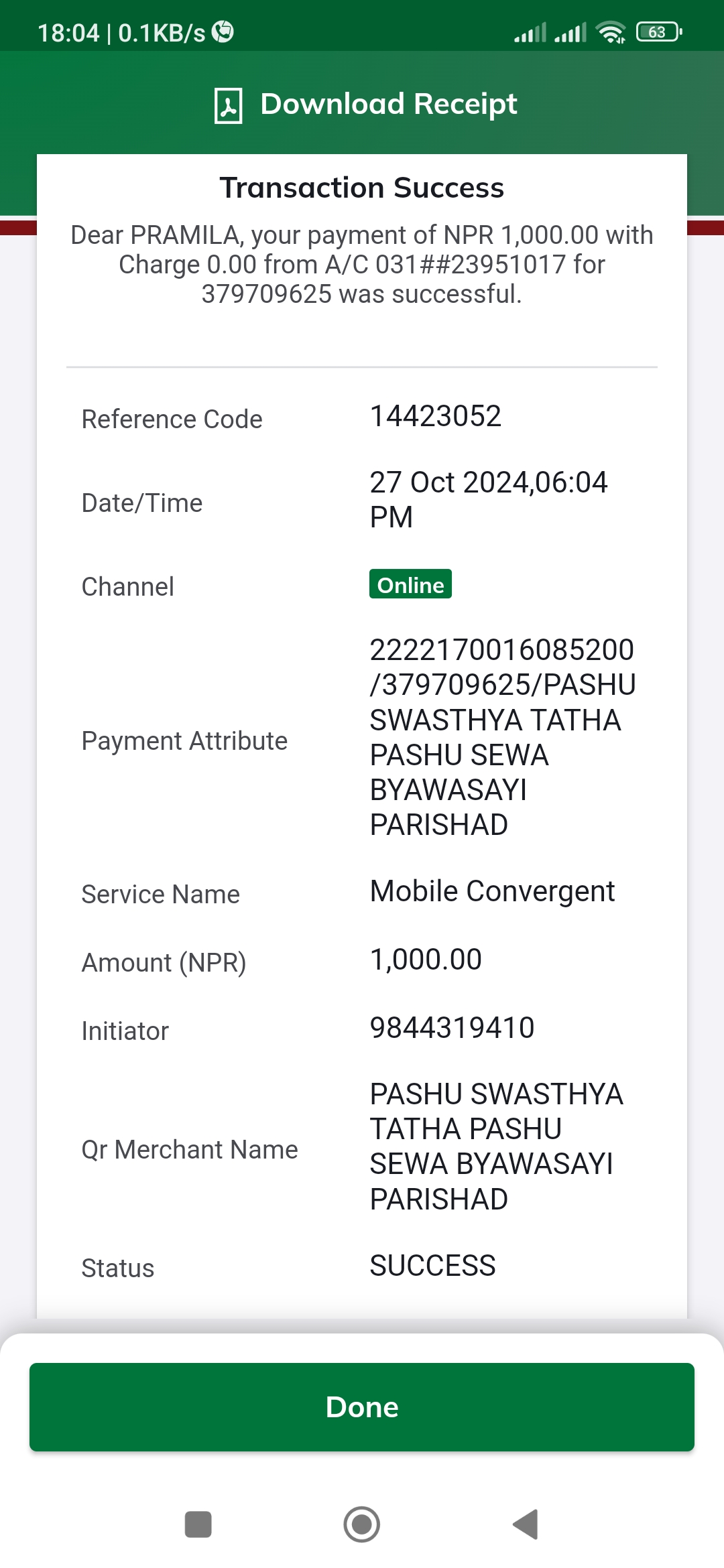Download the transaction receipt
This screenshot has width=724, height=1568.
point(365,105)
